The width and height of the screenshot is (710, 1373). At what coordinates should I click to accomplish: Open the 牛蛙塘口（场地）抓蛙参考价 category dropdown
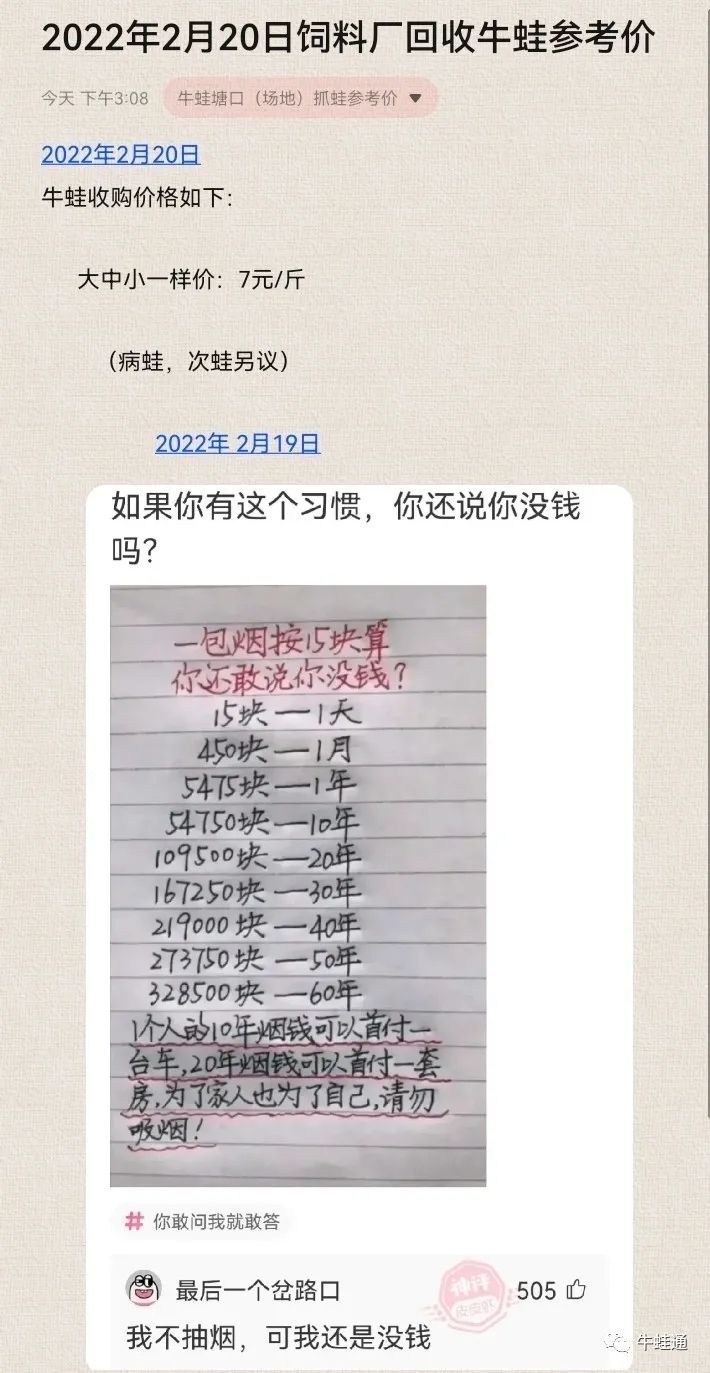pos(300,99)
